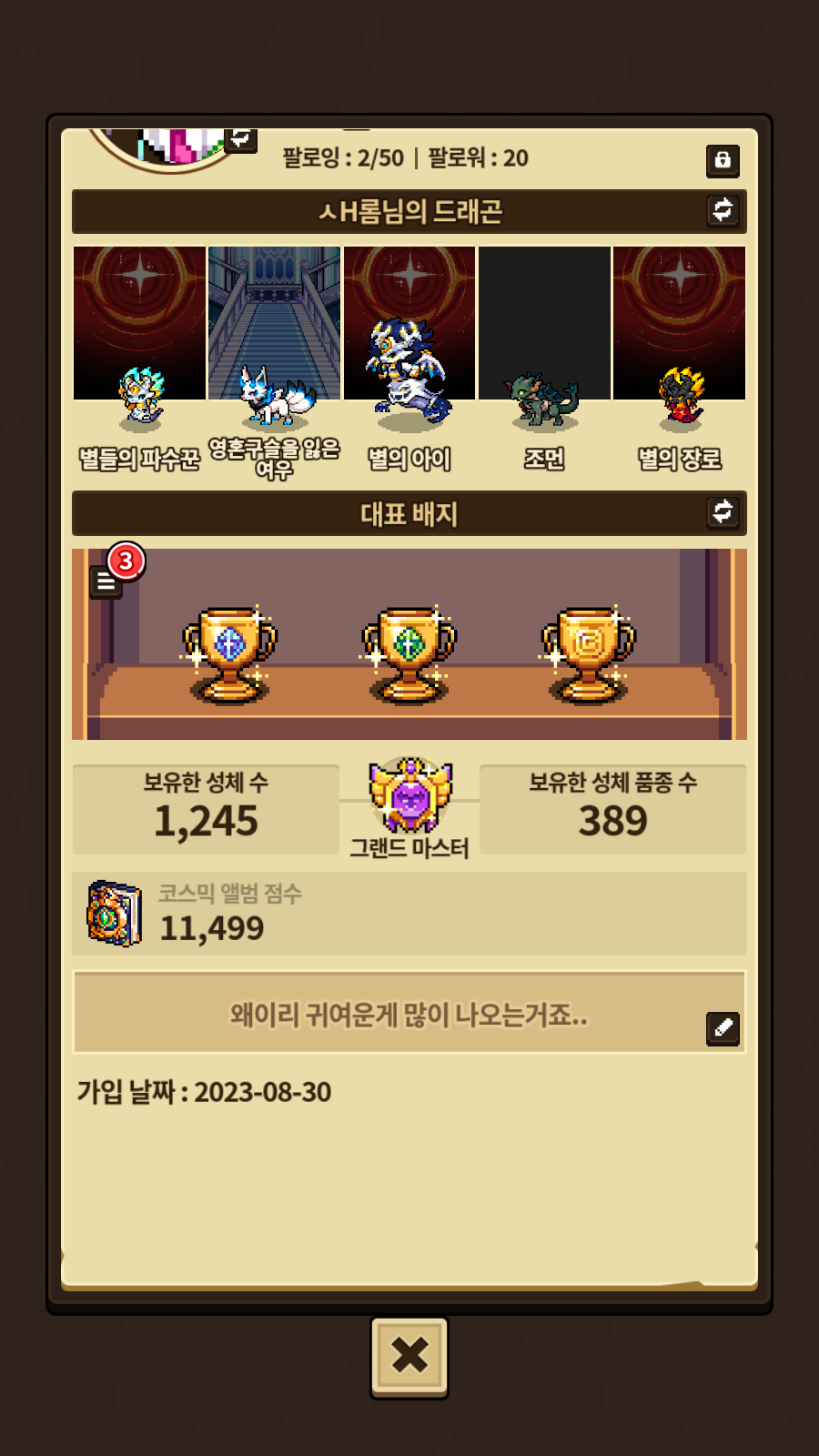This screenshot has width=819, height=1456.
Task: Edit the profile message with pencil icon
Action: coord(723,1028)
